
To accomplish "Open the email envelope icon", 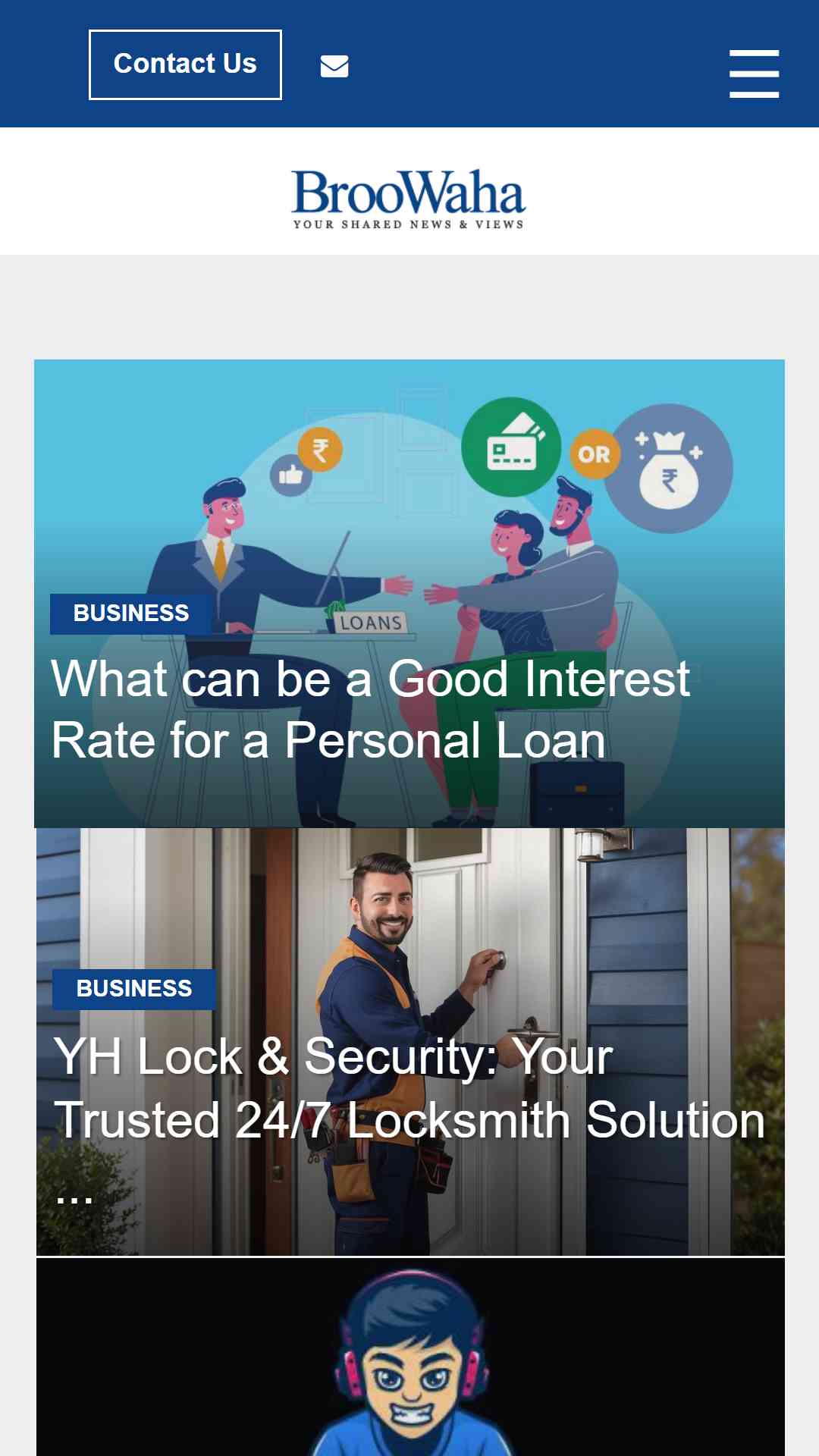I will tap(334, 67).
